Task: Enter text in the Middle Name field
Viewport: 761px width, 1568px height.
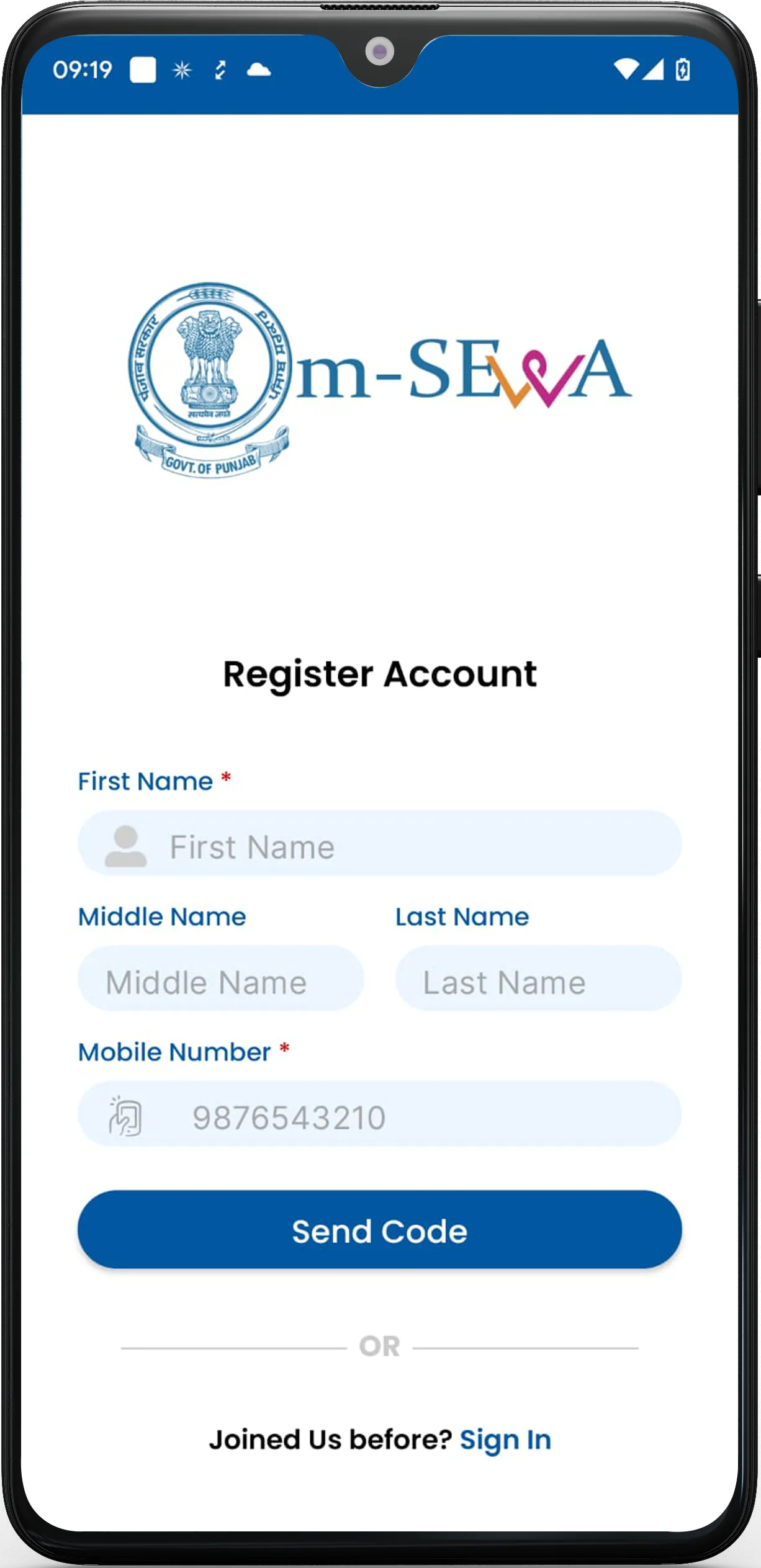Action: tap(220, 982)
